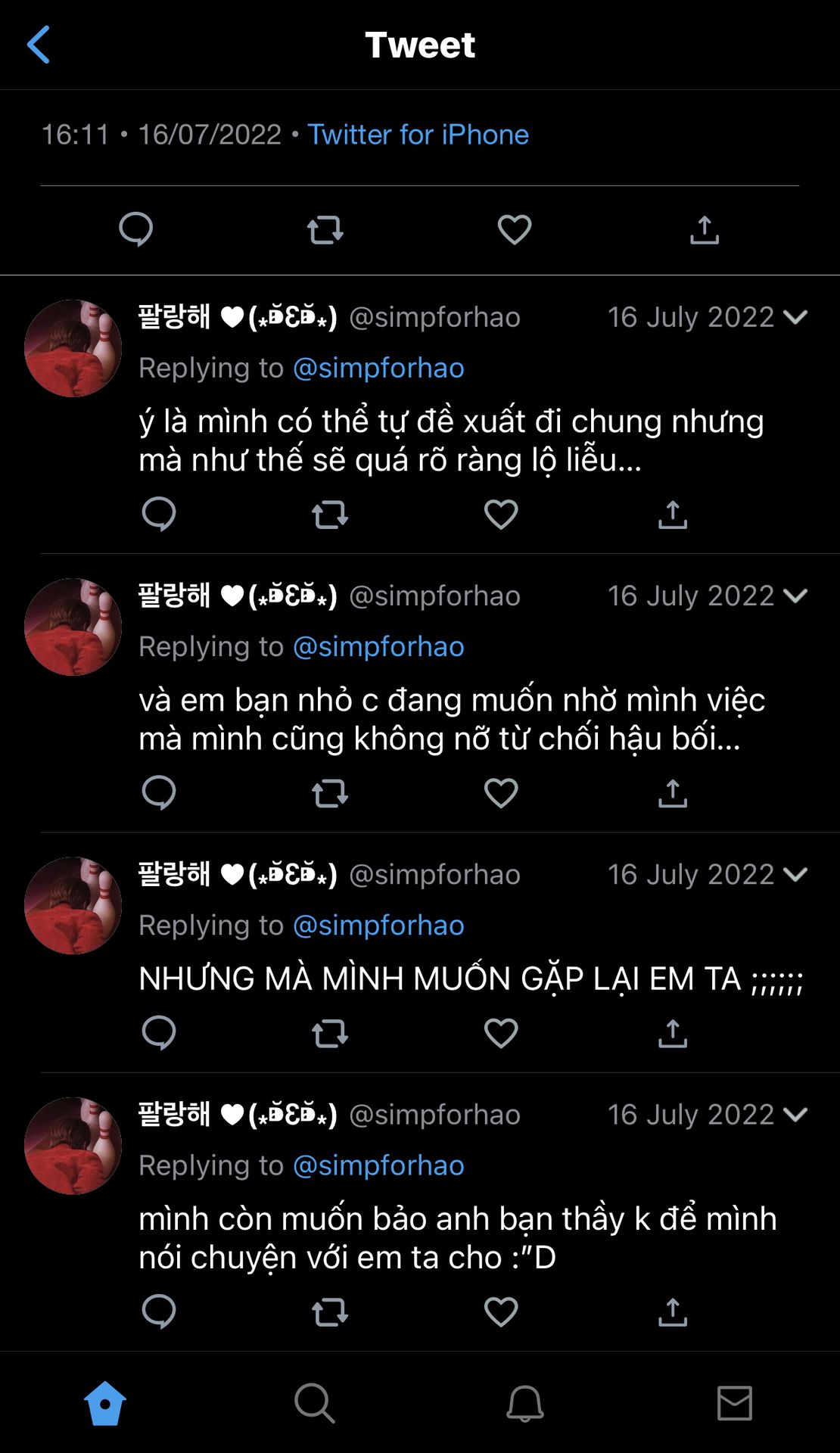This screenshot has height=1453, width=840.
Task: Like the reply starting "ý là mình có thể"
Action: click(501, 515)
